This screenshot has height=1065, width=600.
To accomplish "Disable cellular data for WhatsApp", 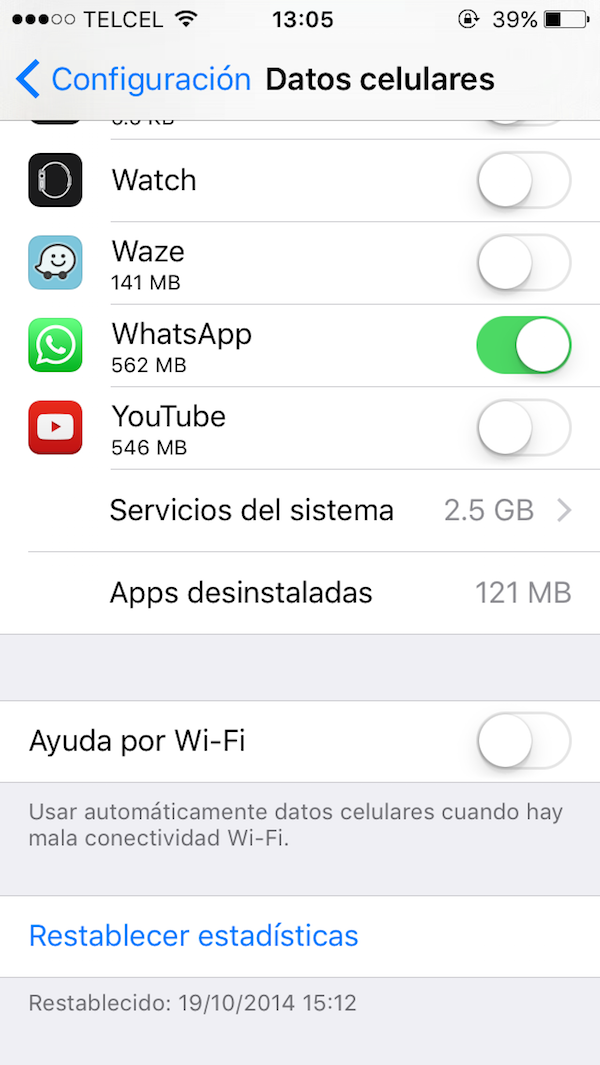I will 523,346.
